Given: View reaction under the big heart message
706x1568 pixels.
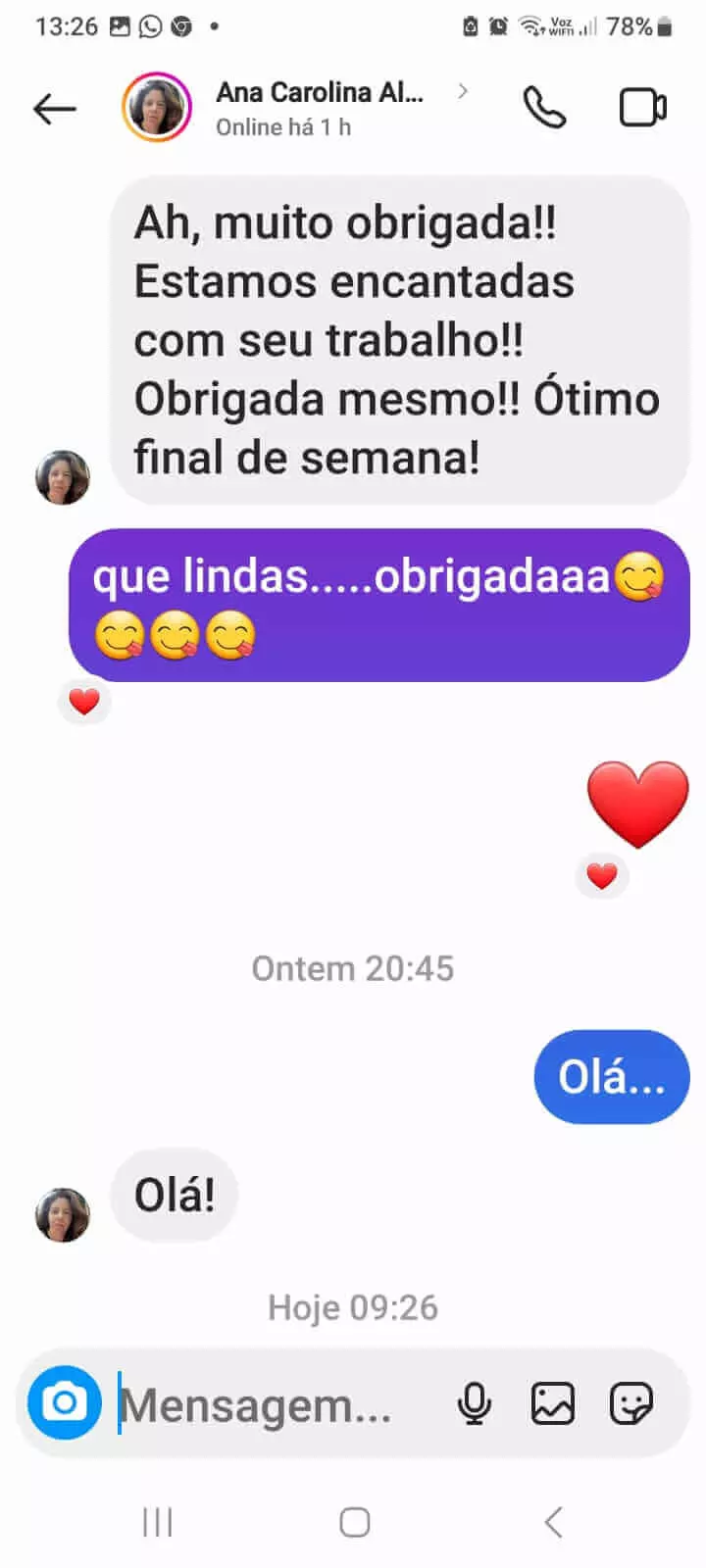Looking at the screenshot, I should pyautogui.click(x=601, y=875).
